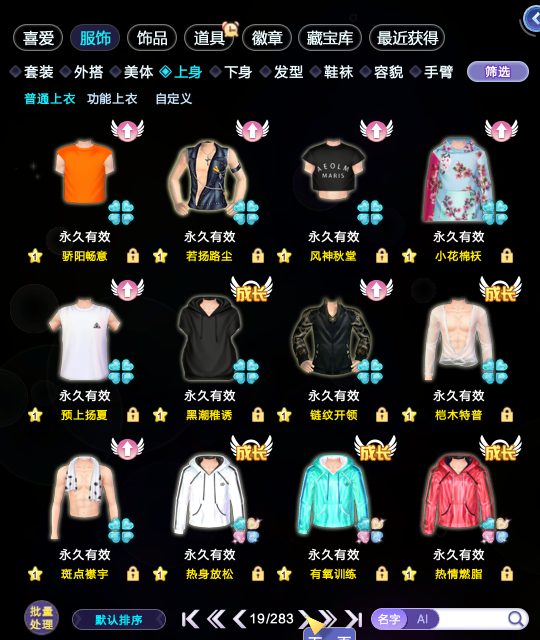Jump to the first page

pyautogui.click(x=190, y=619)
